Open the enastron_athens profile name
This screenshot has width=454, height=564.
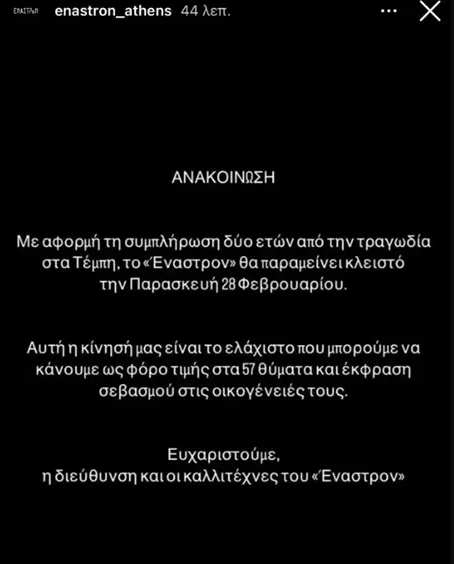click(x=113, y=11)
